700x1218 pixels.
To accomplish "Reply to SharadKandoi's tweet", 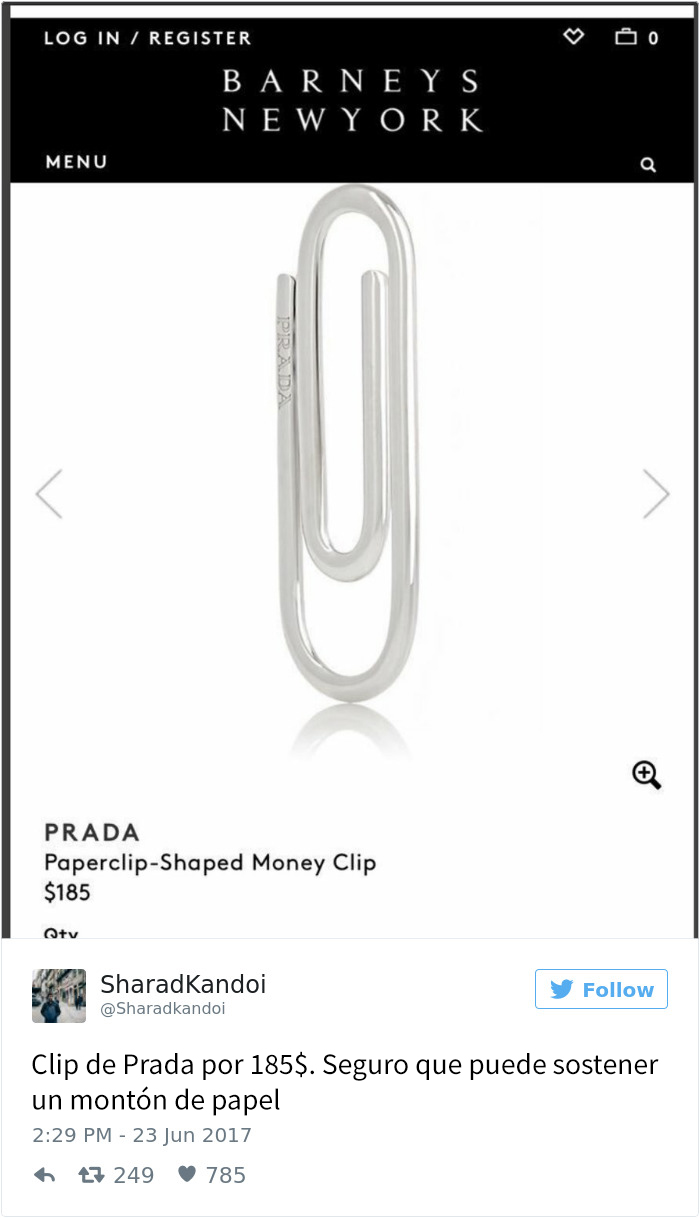I will tap(44, 1176).
